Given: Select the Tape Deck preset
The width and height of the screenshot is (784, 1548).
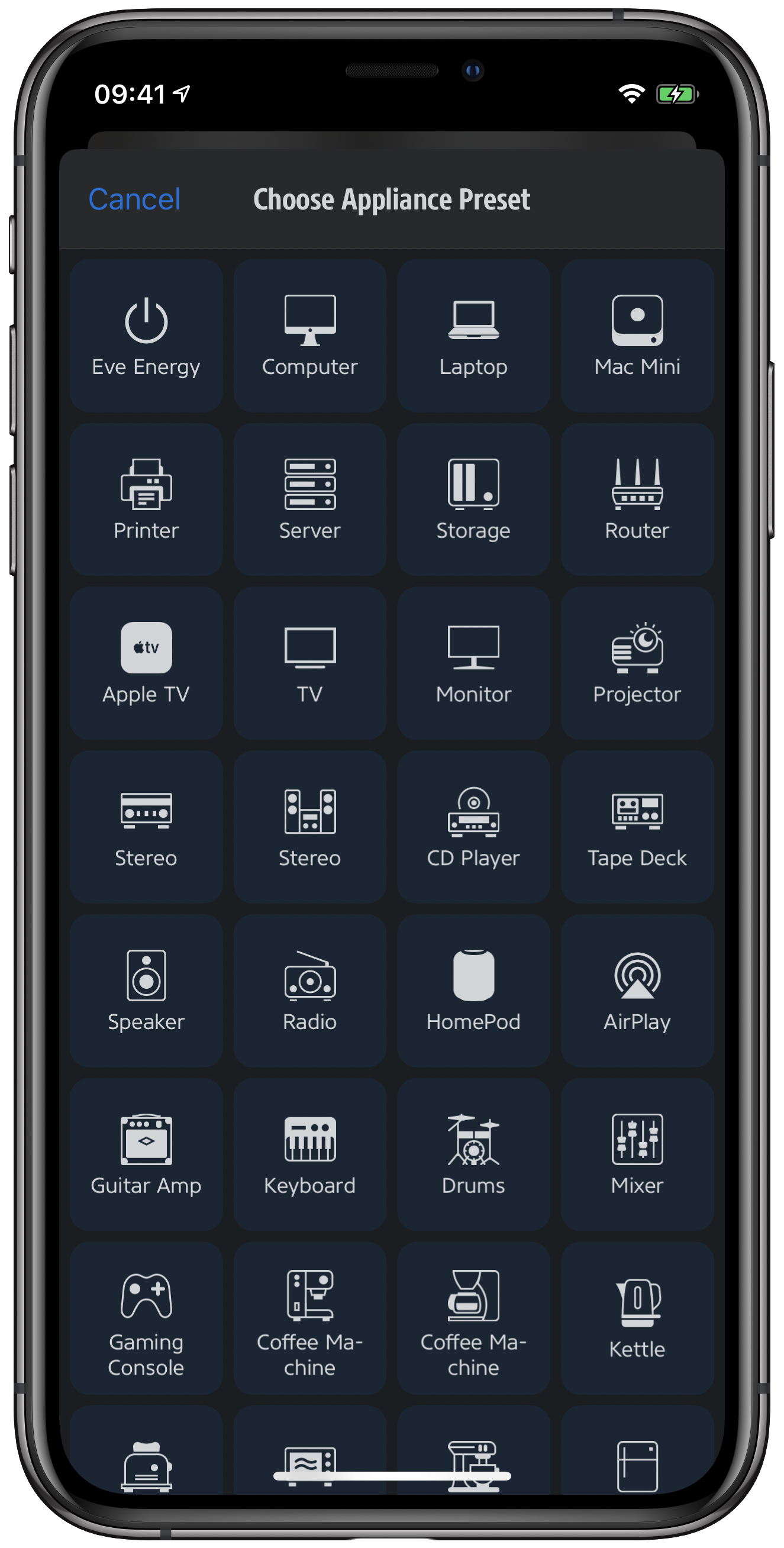Looking at the screenshot, I should point(637,826).
